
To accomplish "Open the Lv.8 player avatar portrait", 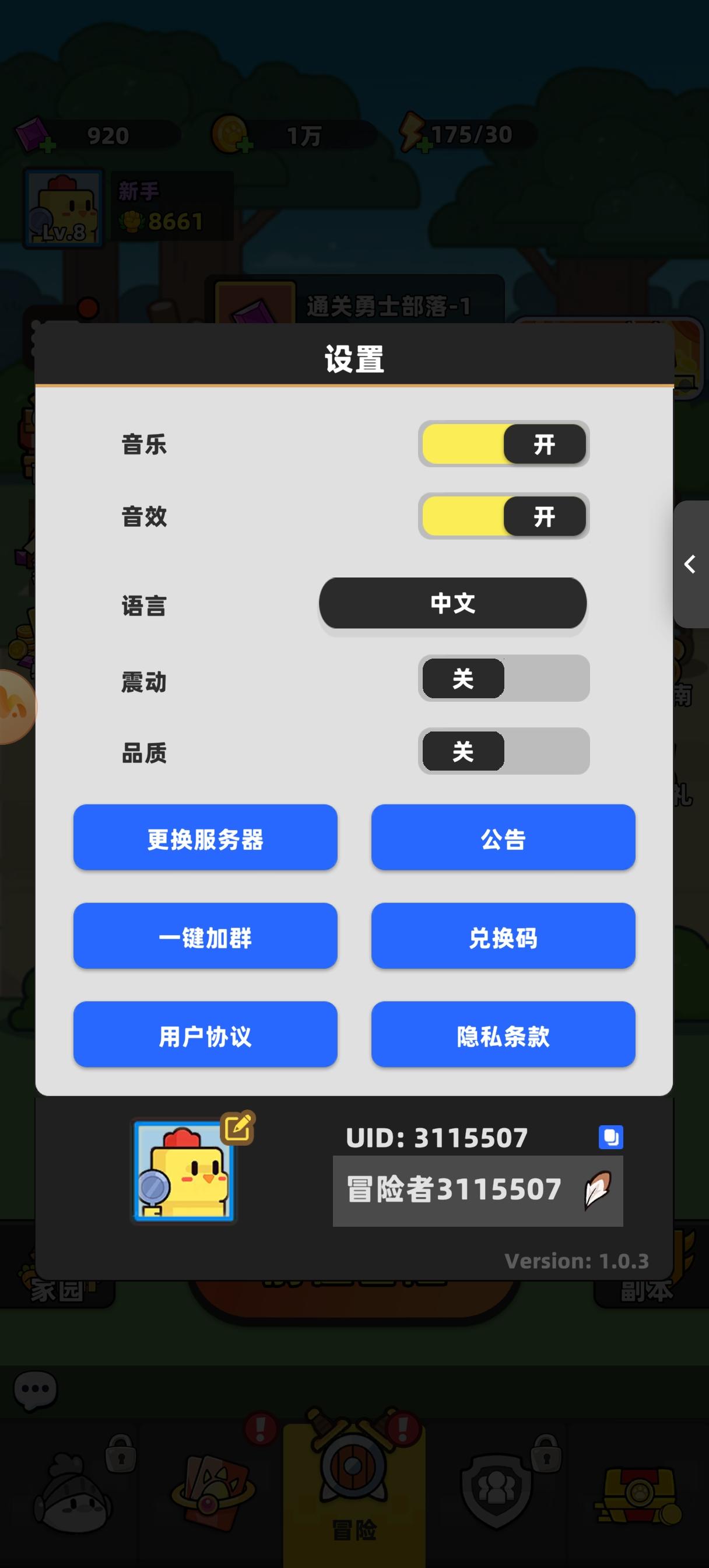I will coord(64,207).
